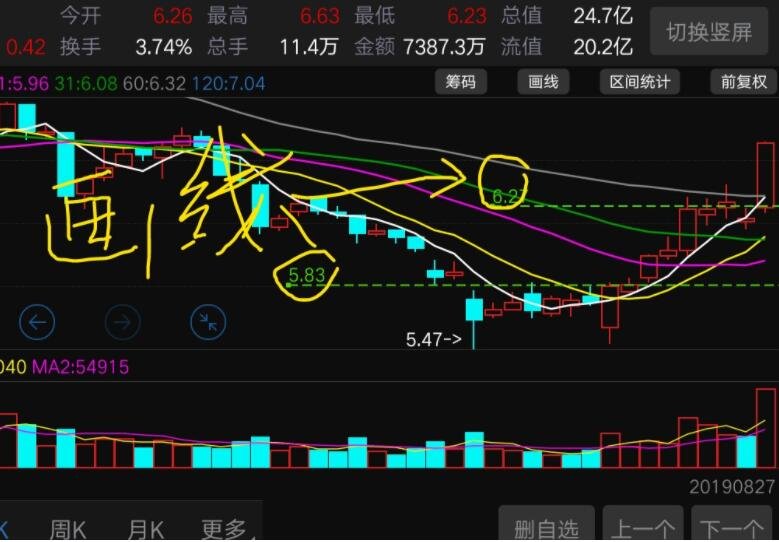Go to next stock with 下一个
The width and height of the screenshot is (779, 542).
pos(732,527)
